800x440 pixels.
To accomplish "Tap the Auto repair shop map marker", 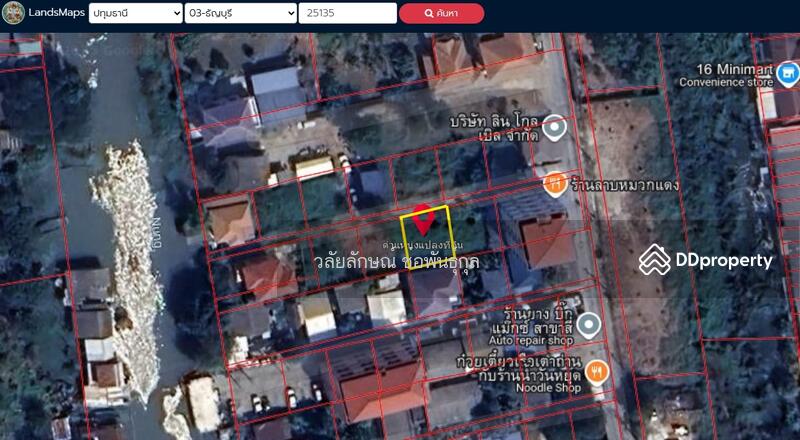I will [588, 324].
